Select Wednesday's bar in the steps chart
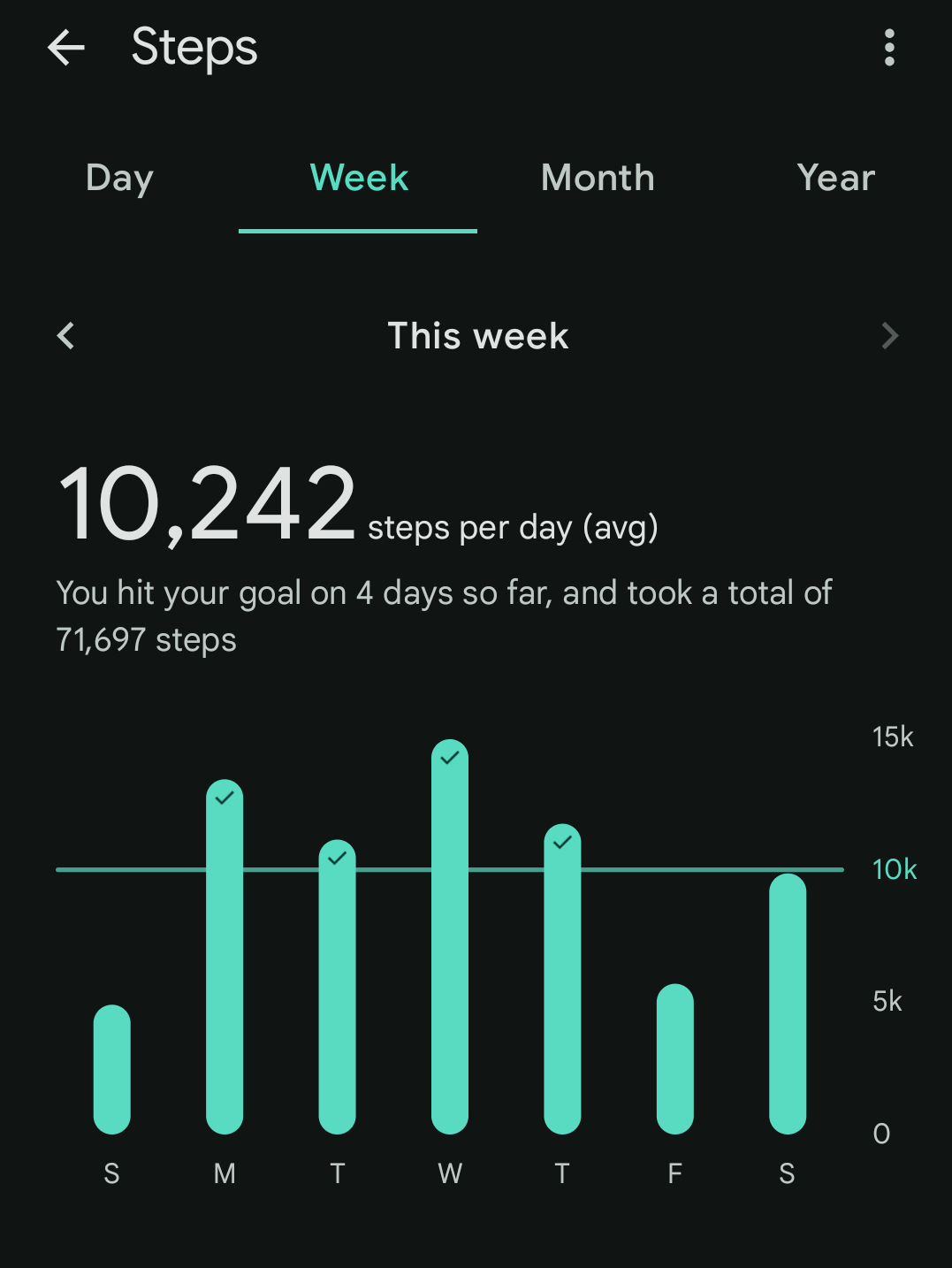Viewport: 952px width, 1268px height. click(x=450, y=937)
